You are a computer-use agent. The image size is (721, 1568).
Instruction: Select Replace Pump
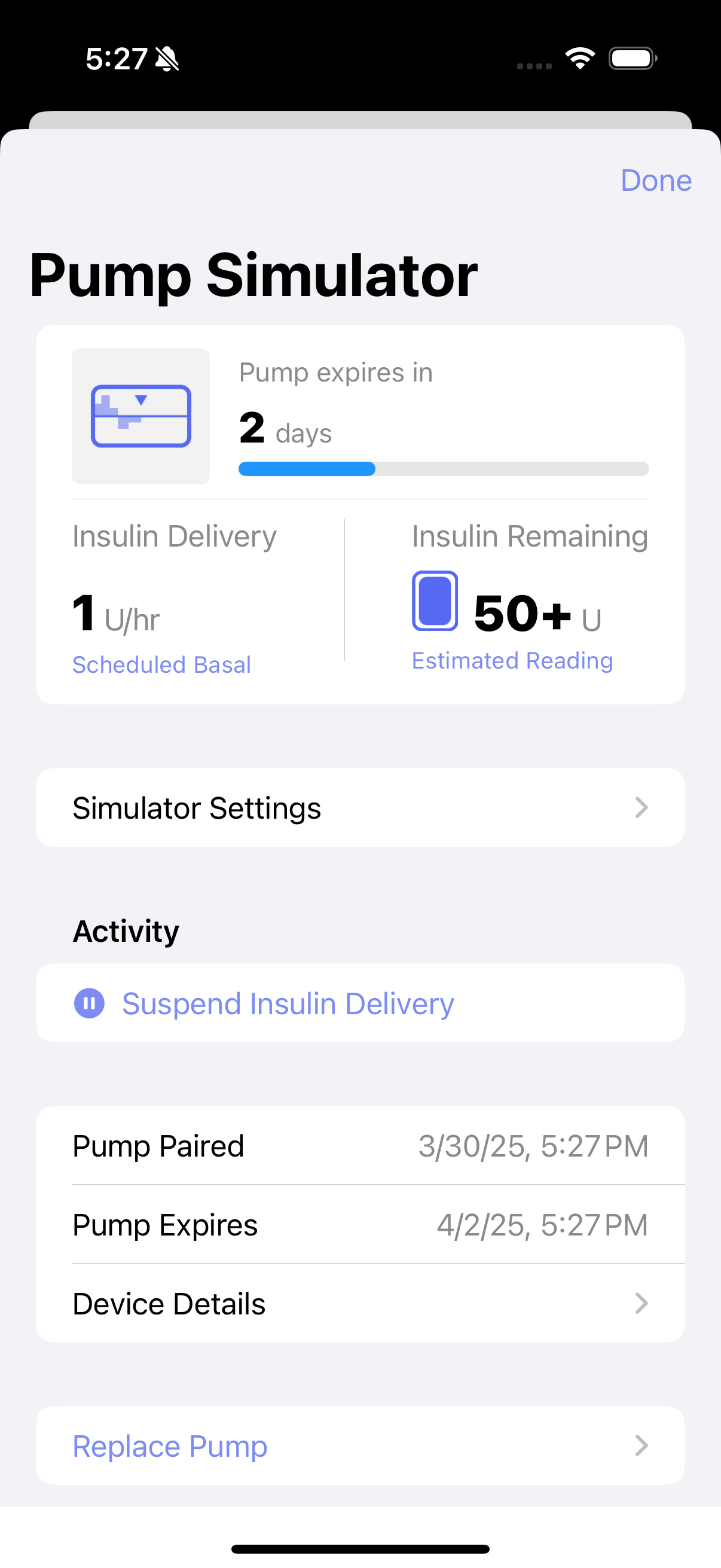point(360,1445)
